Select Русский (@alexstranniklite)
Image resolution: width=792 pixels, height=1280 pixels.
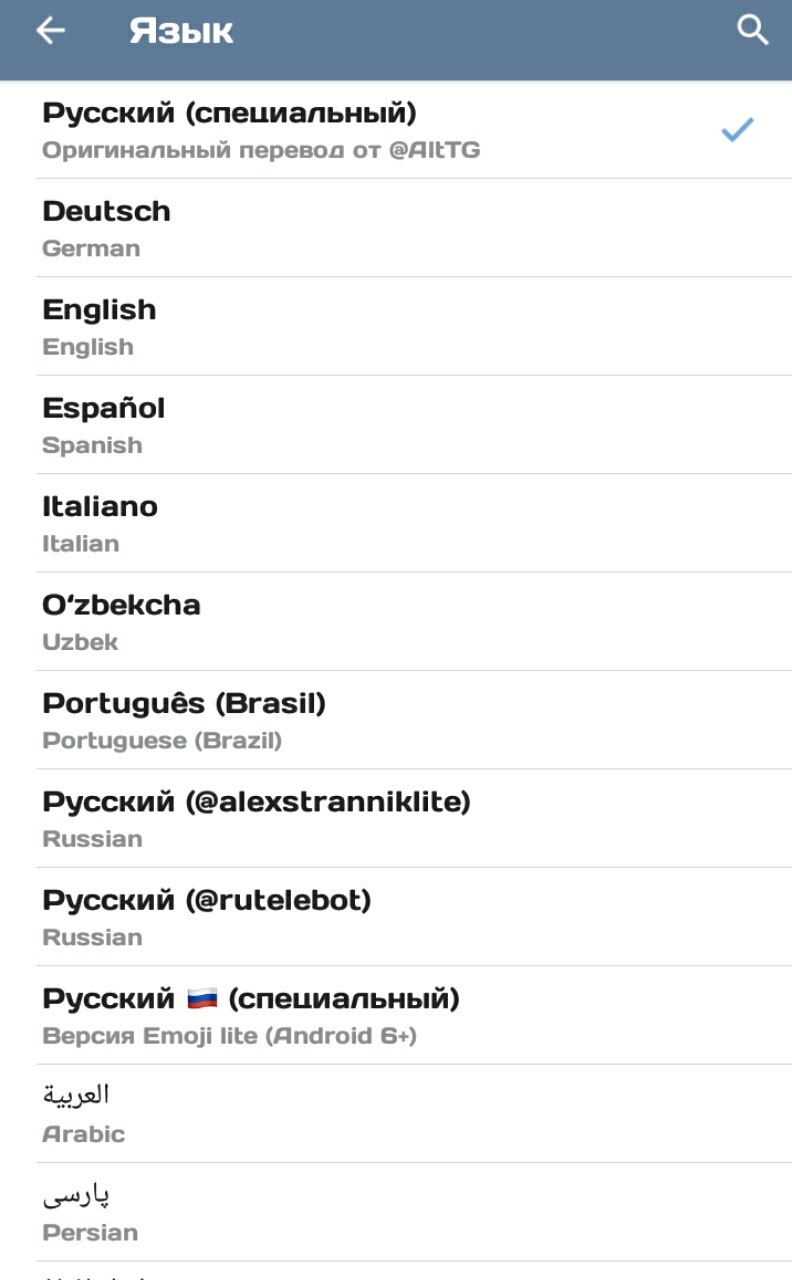click(396, 818)
